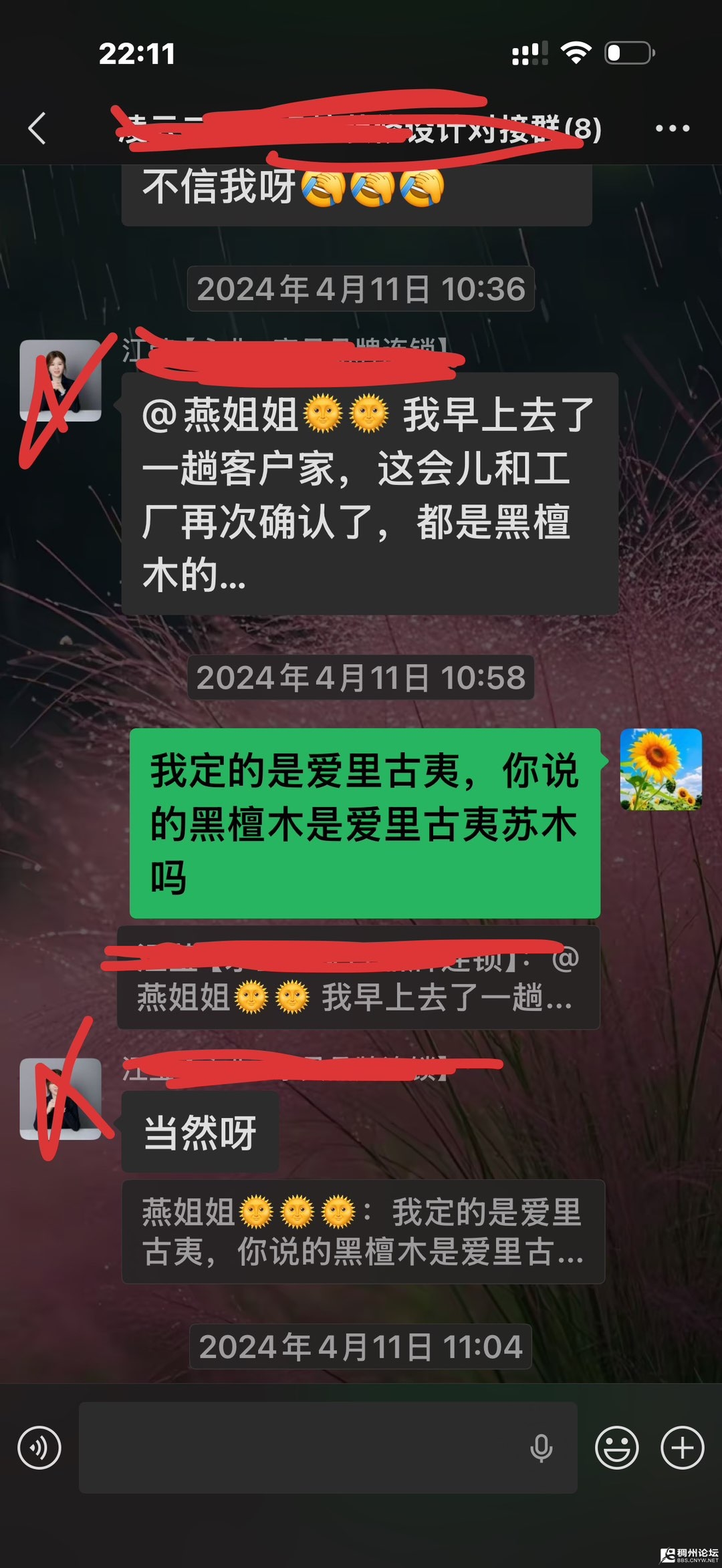Tap the quoted reply beneath the green message
The height and width of the screenshot is (1568, 722).
(358, 978)
